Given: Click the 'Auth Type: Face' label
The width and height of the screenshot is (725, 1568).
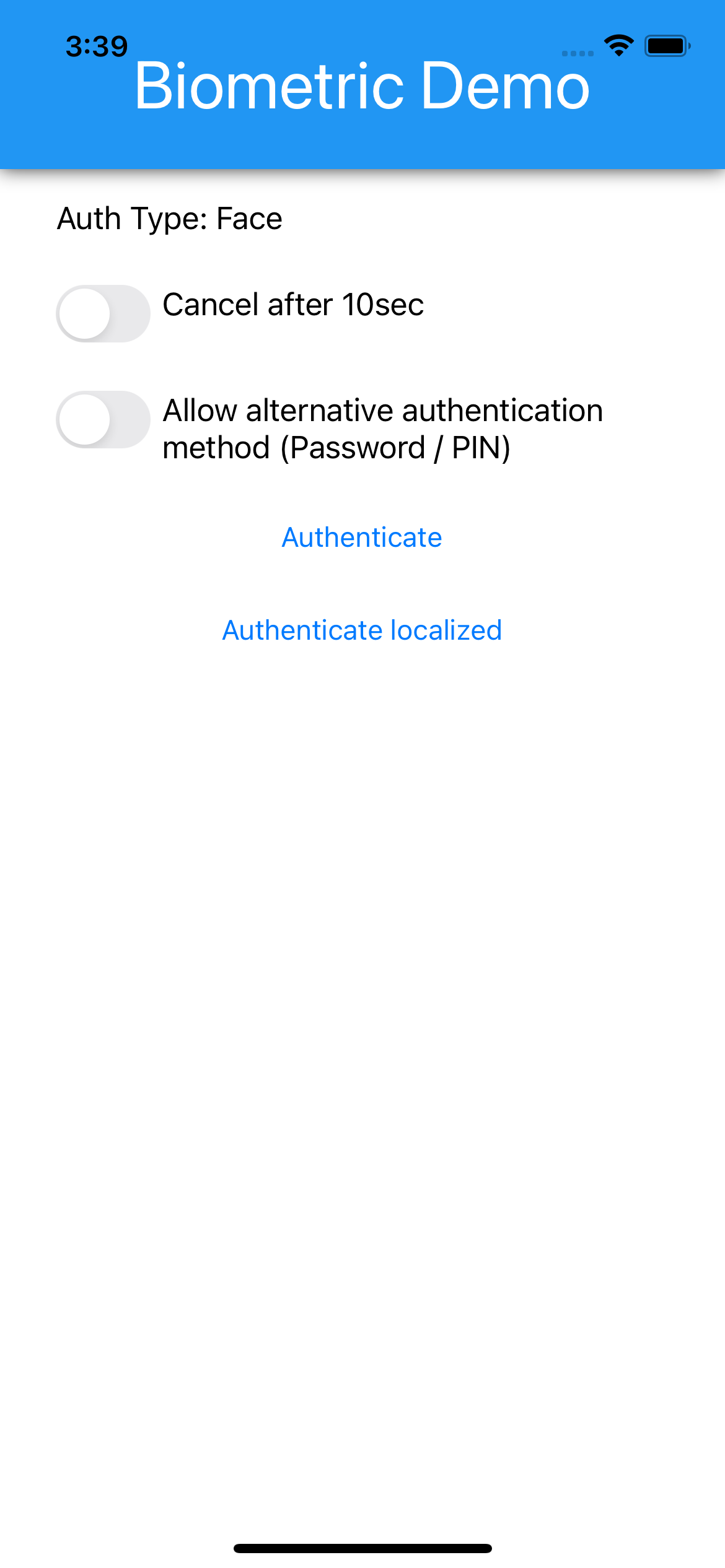Looking at the screenshot, I should point(169,219).
